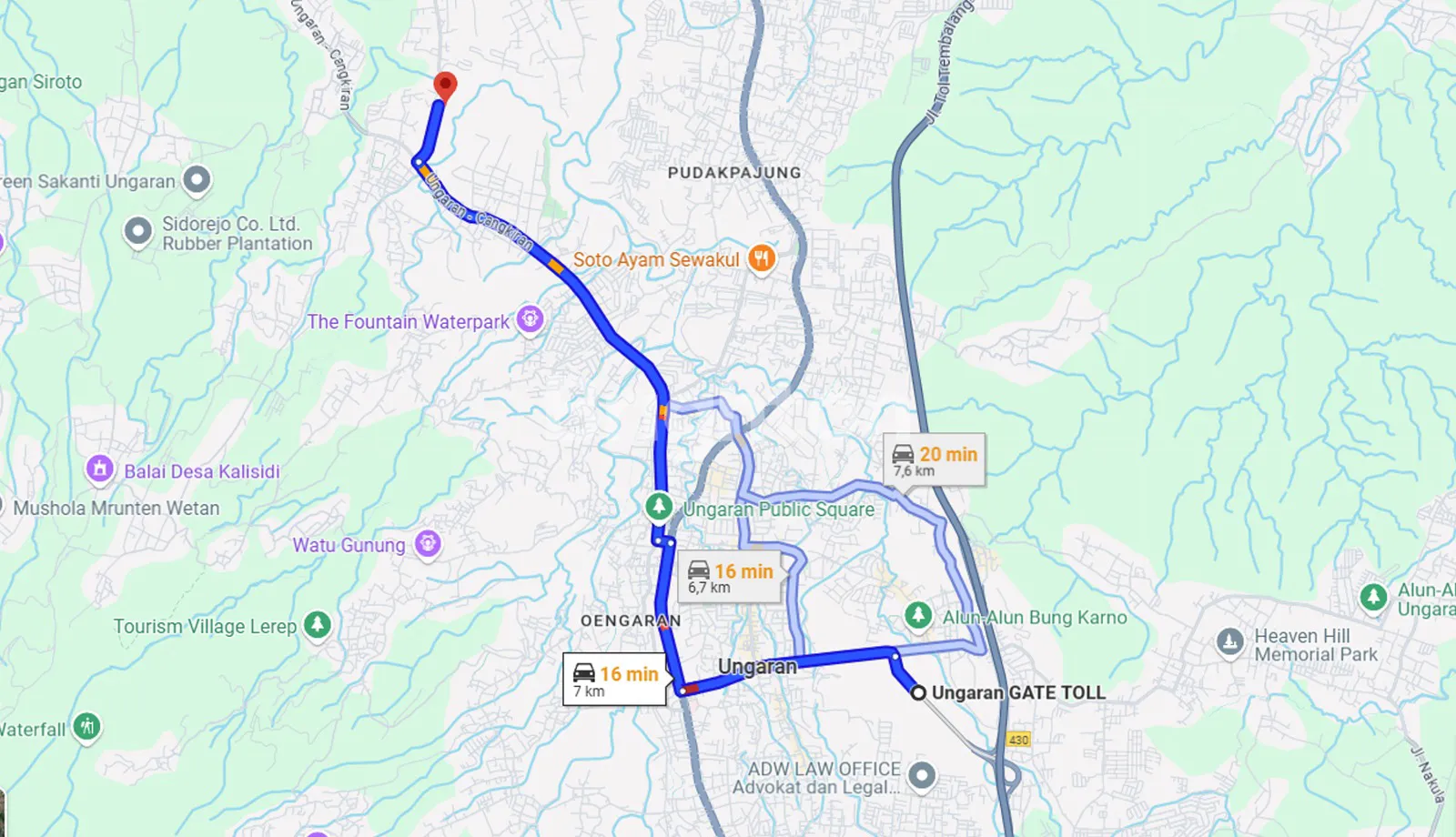The height and width of the screenshot is (837, 1456).
Task: Open Balai Desa Kalisidi place marker
Action: click(x=99, y=469)
